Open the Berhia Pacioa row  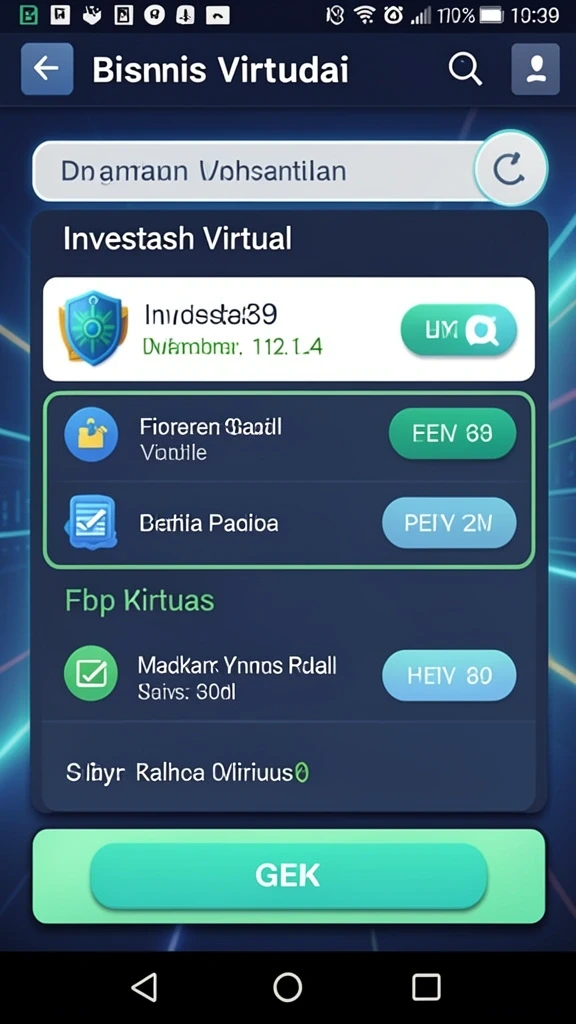click(x=289, y=523)
